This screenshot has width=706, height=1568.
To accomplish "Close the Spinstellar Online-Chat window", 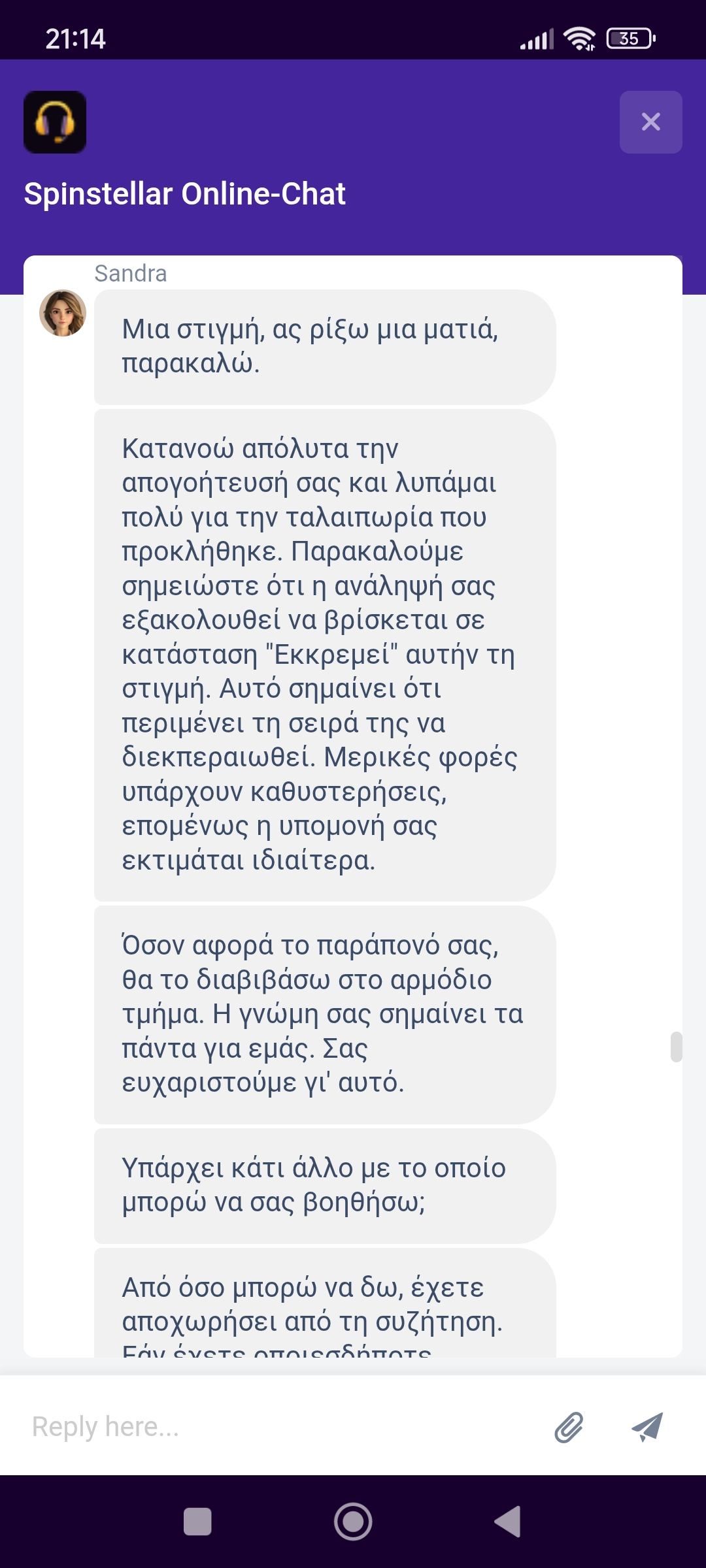I will pyautogui.click(x=650, y=122).
